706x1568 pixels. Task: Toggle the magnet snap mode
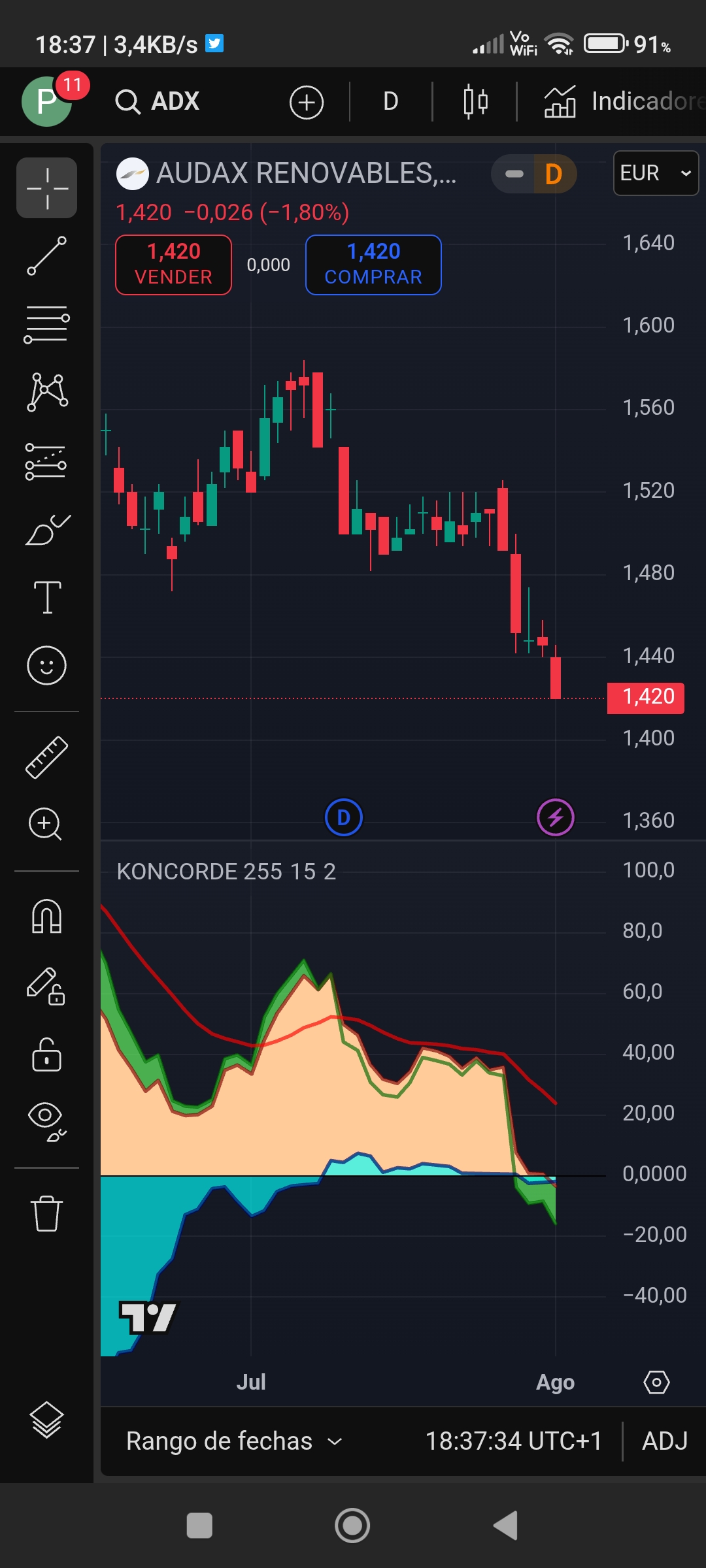point(46,917)
